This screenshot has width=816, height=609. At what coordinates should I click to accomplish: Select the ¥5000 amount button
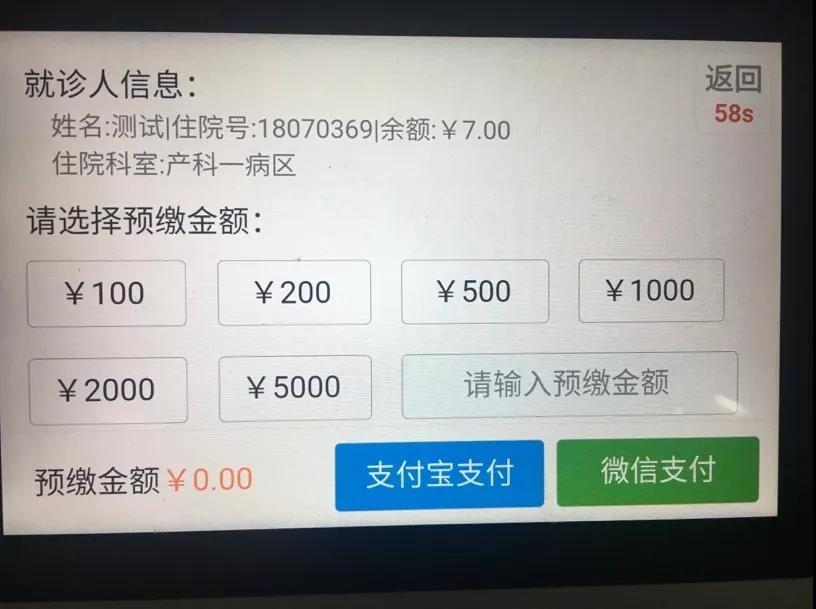[x=295, y=387]
